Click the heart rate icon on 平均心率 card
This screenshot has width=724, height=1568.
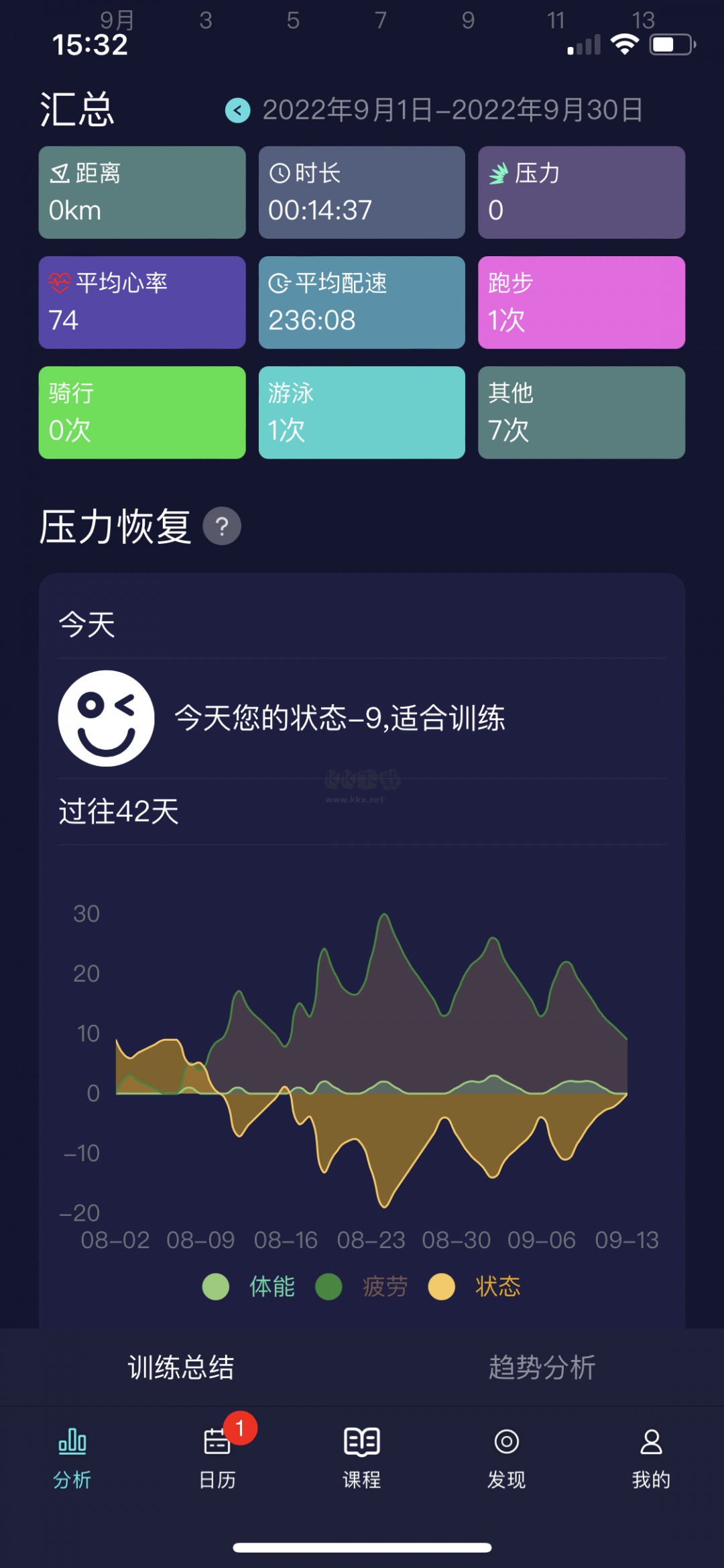(60, 283)
